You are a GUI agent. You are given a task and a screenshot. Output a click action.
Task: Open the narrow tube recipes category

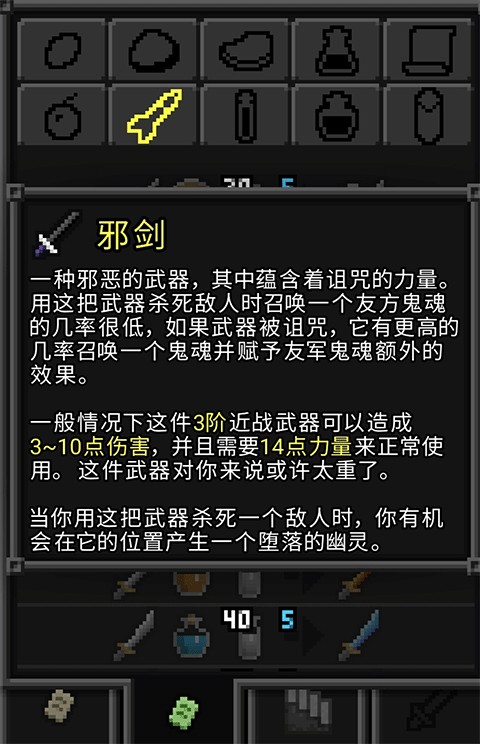click(245, 116)
